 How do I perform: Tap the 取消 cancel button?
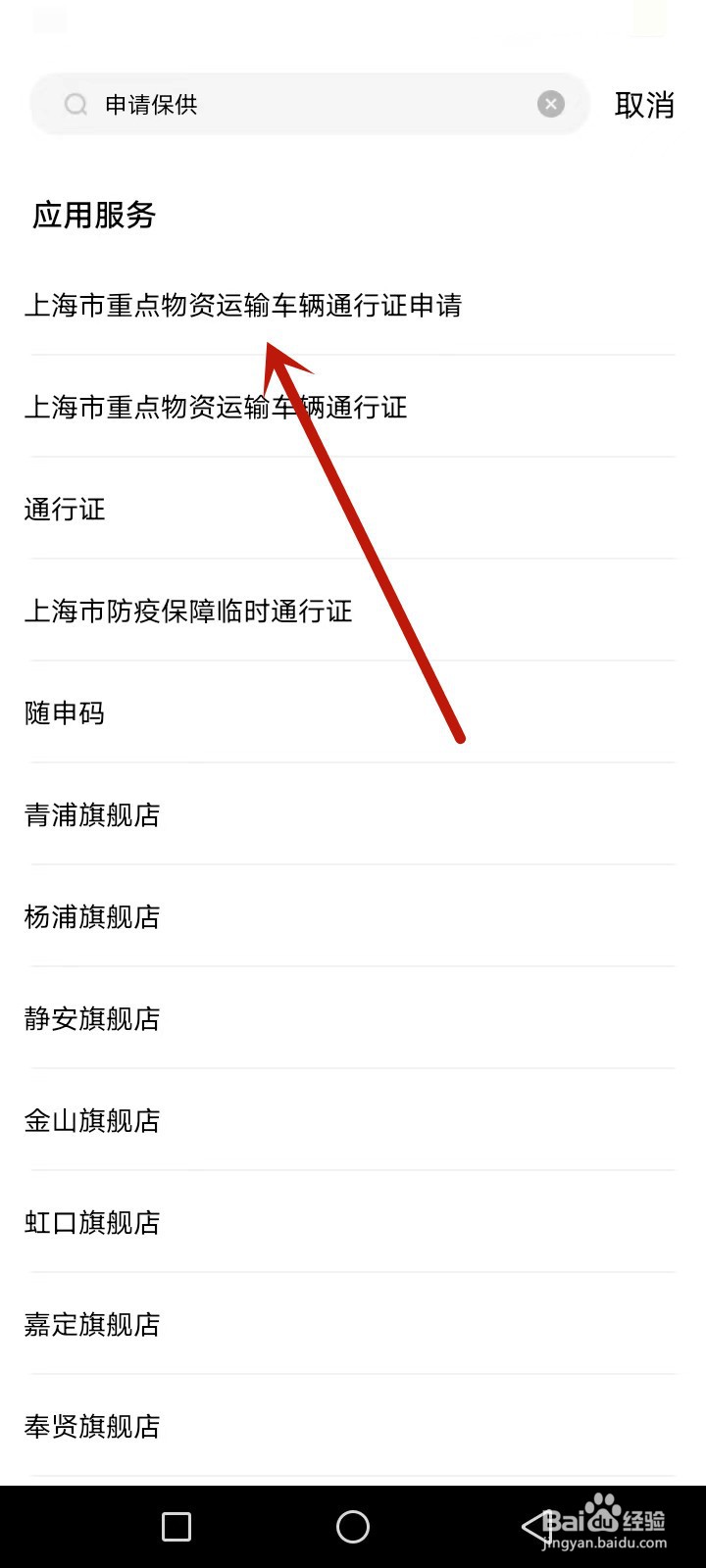point(645,104)
